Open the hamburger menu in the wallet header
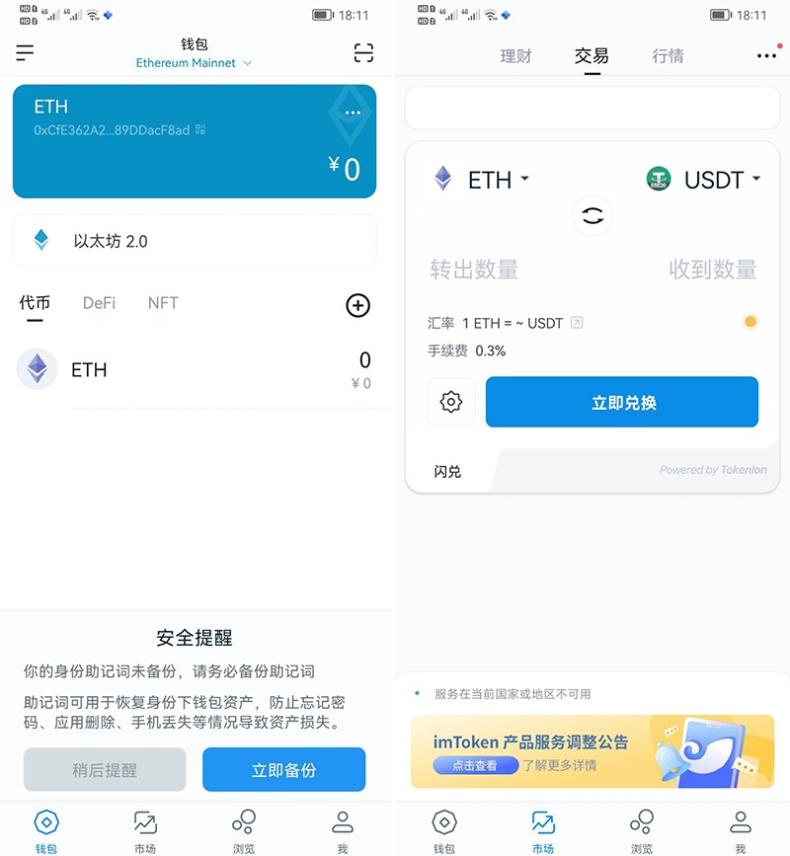790x856 pixels. coord(25,53)
